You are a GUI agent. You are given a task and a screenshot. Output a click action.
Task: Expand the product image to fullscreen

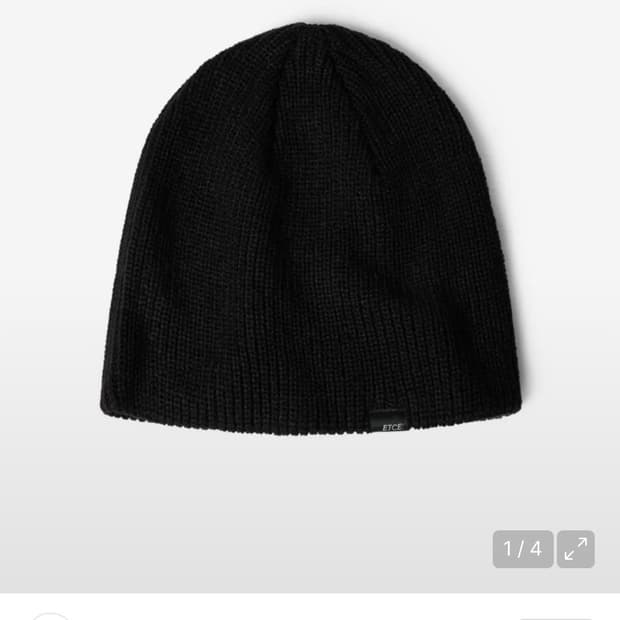[x=575, y=549]
